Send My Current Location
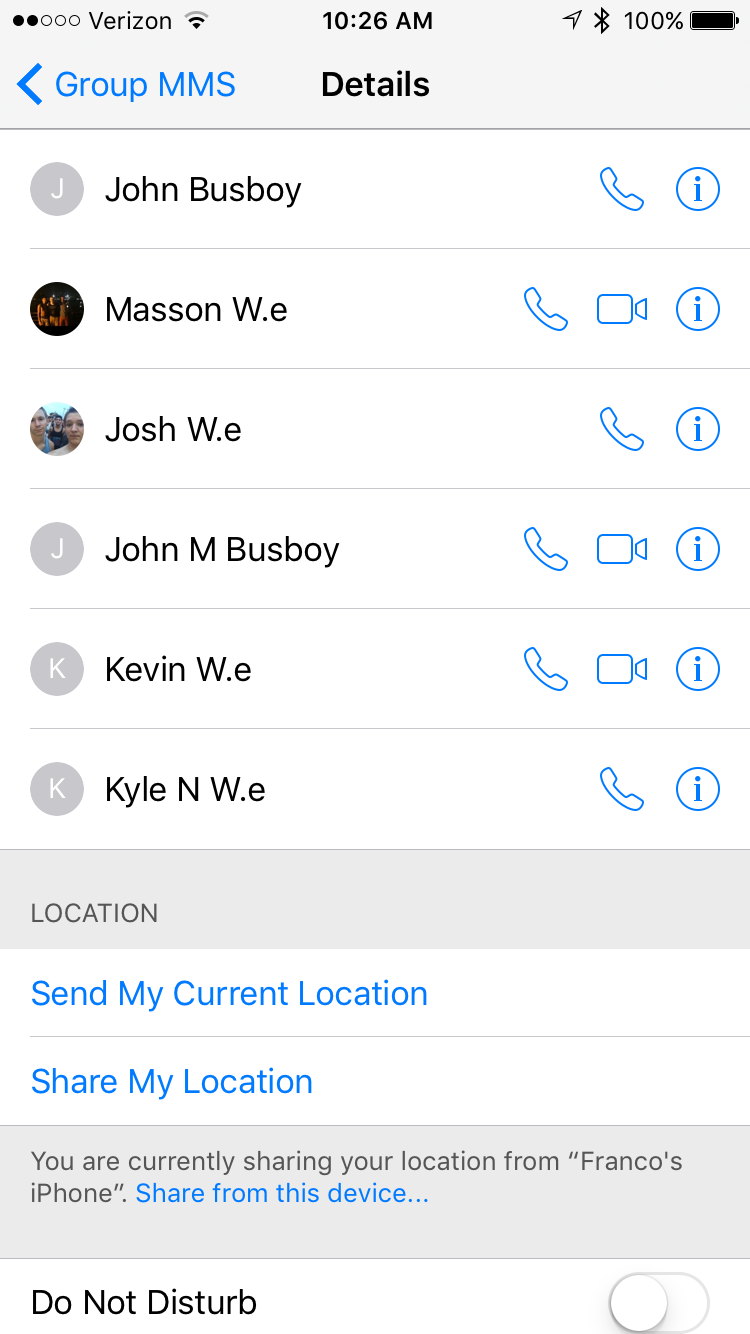 tap(229, 993)
